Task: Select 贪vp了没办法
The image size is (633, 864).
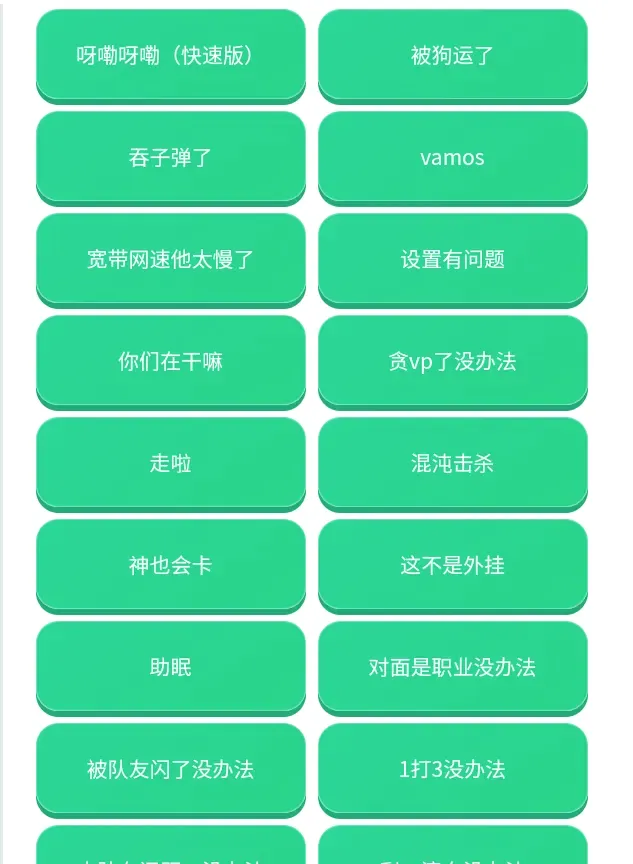Action: pos(453,362)
